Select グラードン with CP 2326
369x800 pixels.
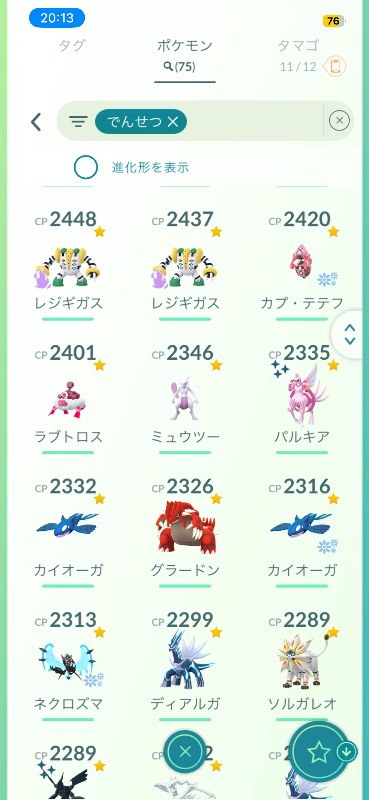coord(185,532)
